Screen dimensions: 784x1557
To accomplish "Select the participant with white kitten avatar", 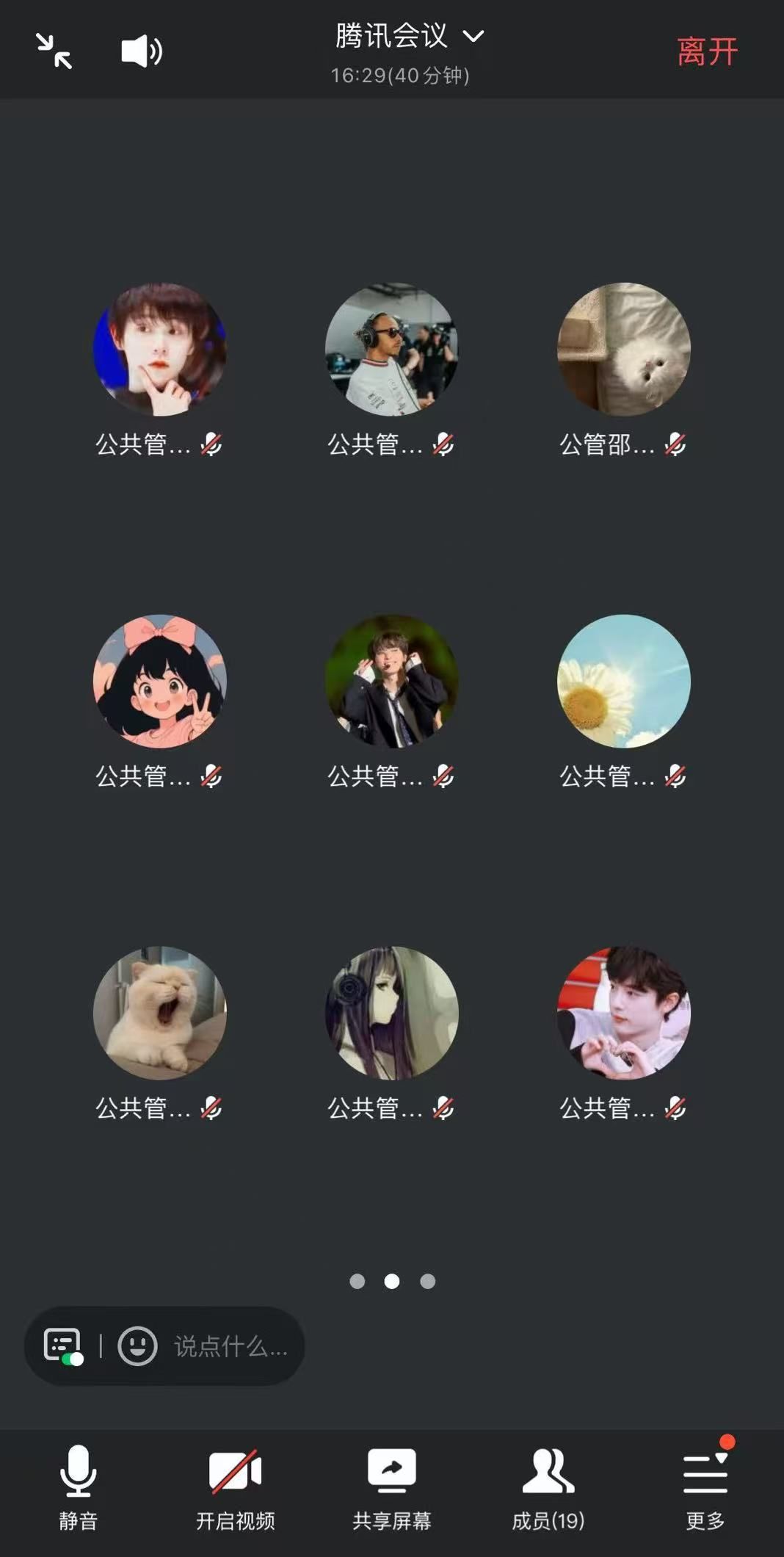I will (624, 350).
